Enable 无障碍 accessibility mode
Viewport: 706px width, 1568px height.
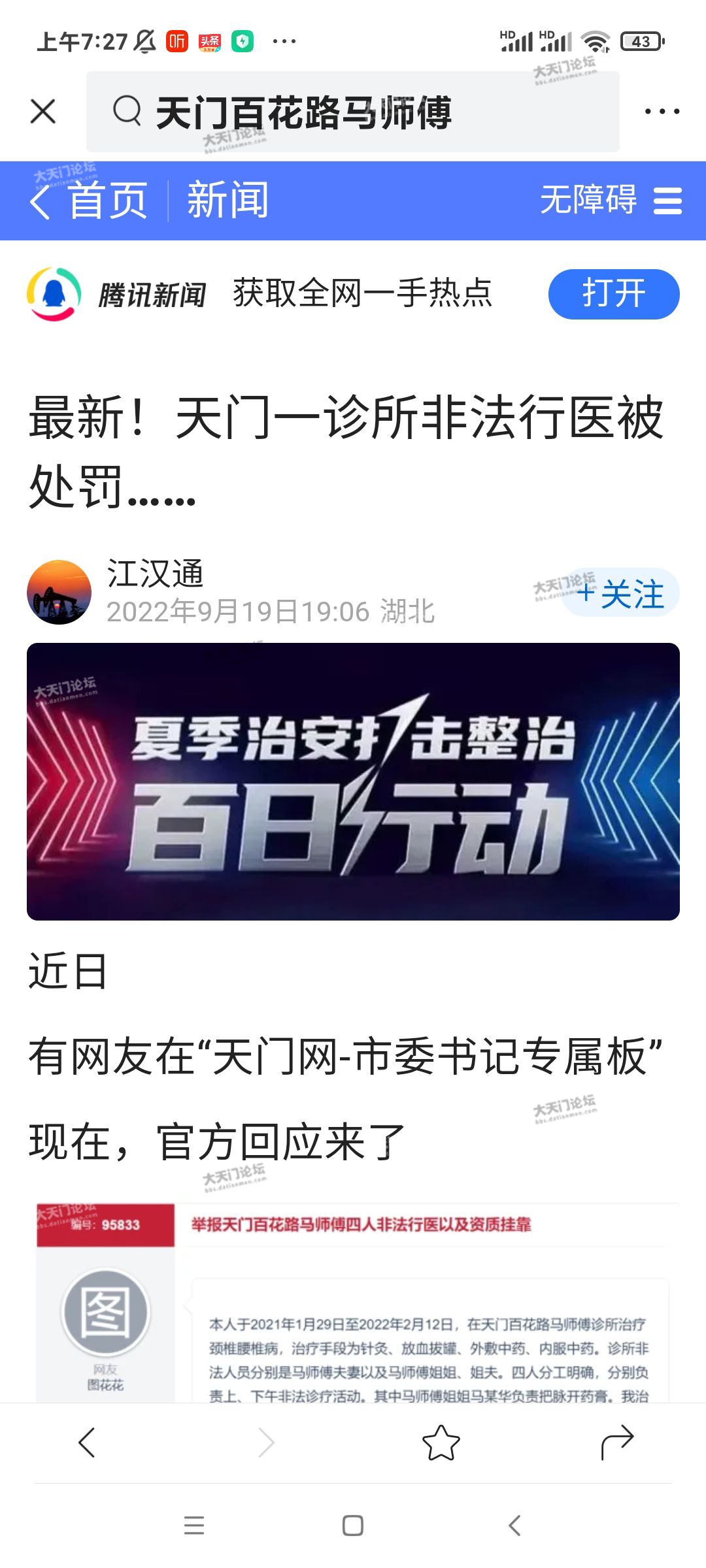click(588, 200)
